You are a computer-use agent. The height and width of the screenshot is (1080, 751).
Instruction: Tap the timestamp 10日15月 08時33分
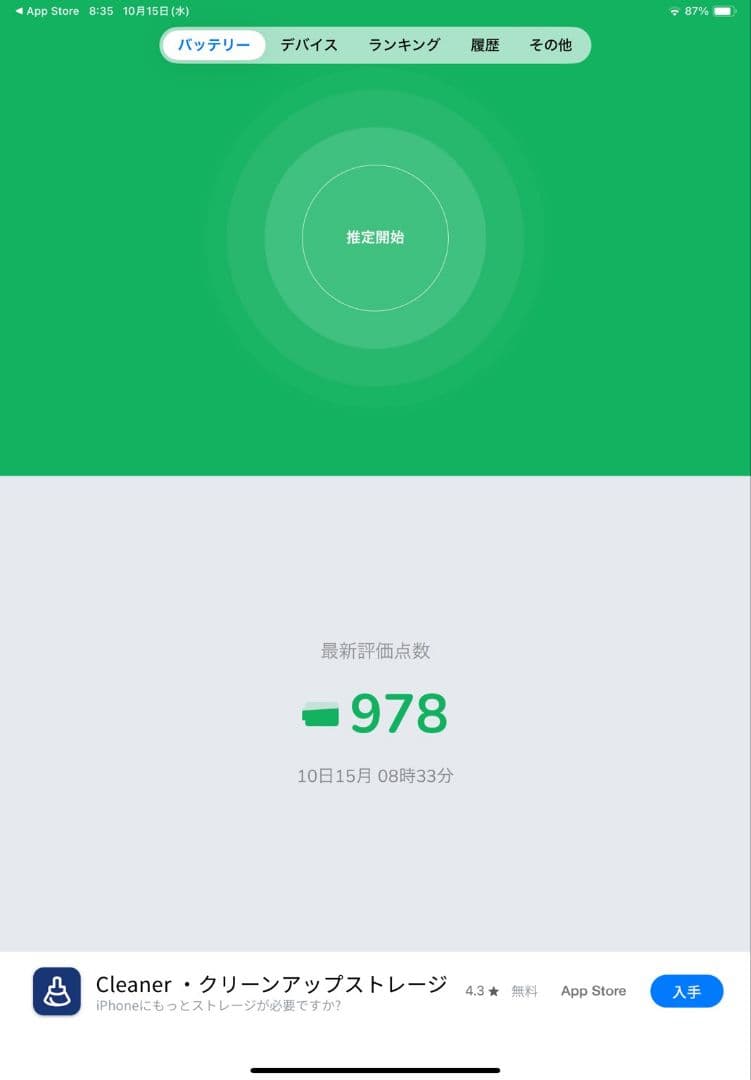pos(375,775)
